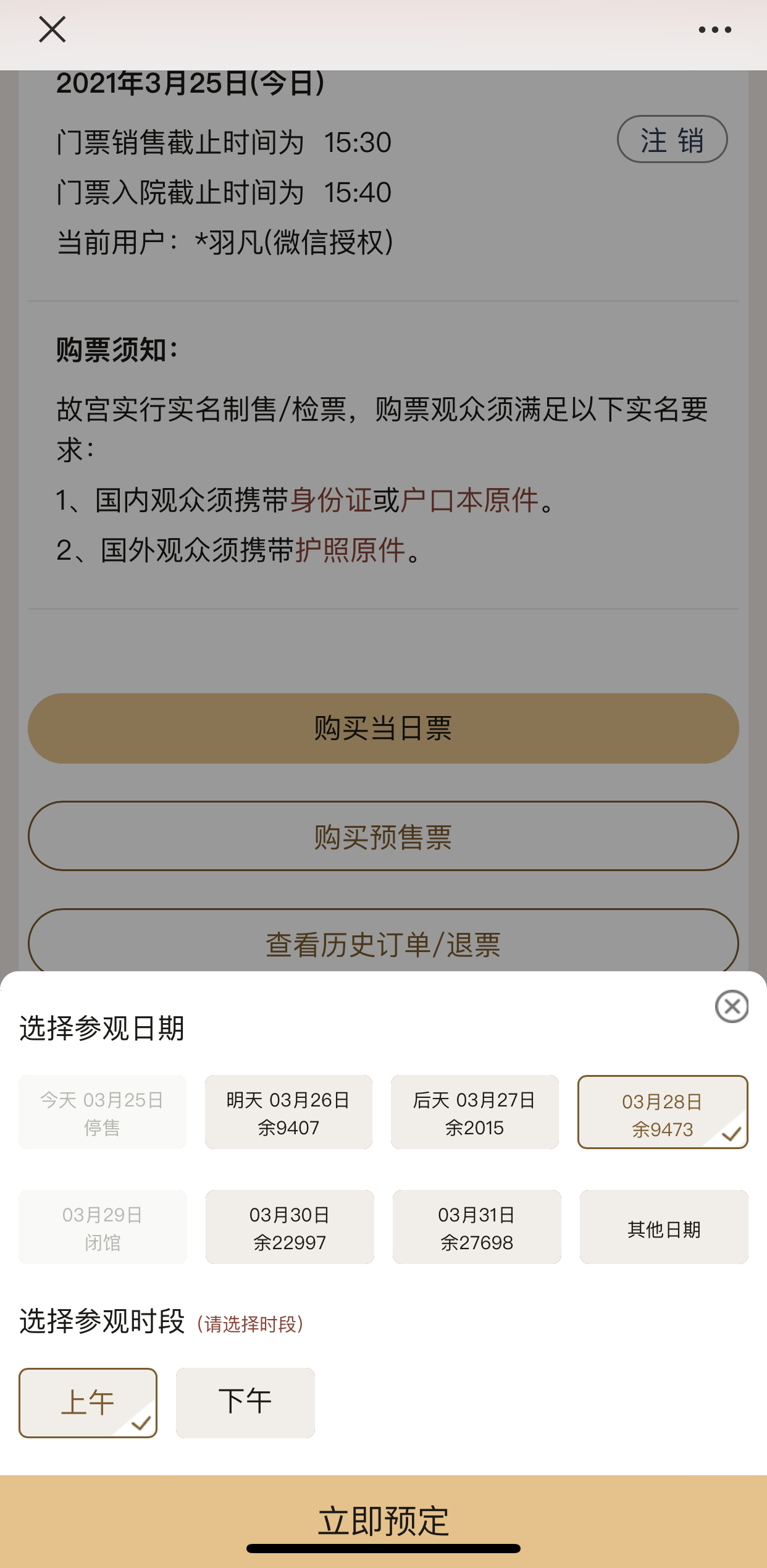Select tomorrow 03月26日 as visit date
This screenshot has width=767, height=1568.
pos(288,1113)
